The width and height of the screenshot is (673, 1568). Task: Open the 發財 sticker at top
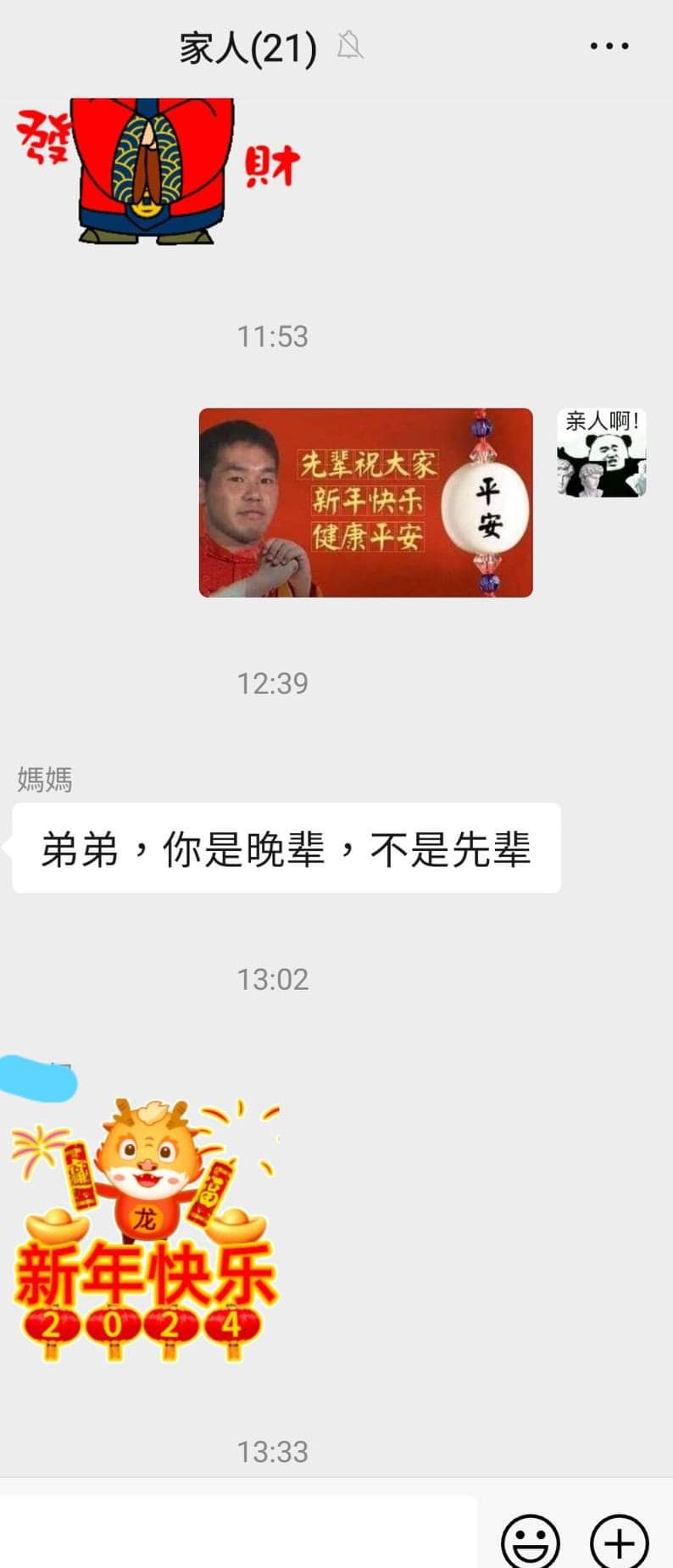[x=157, y=170]
